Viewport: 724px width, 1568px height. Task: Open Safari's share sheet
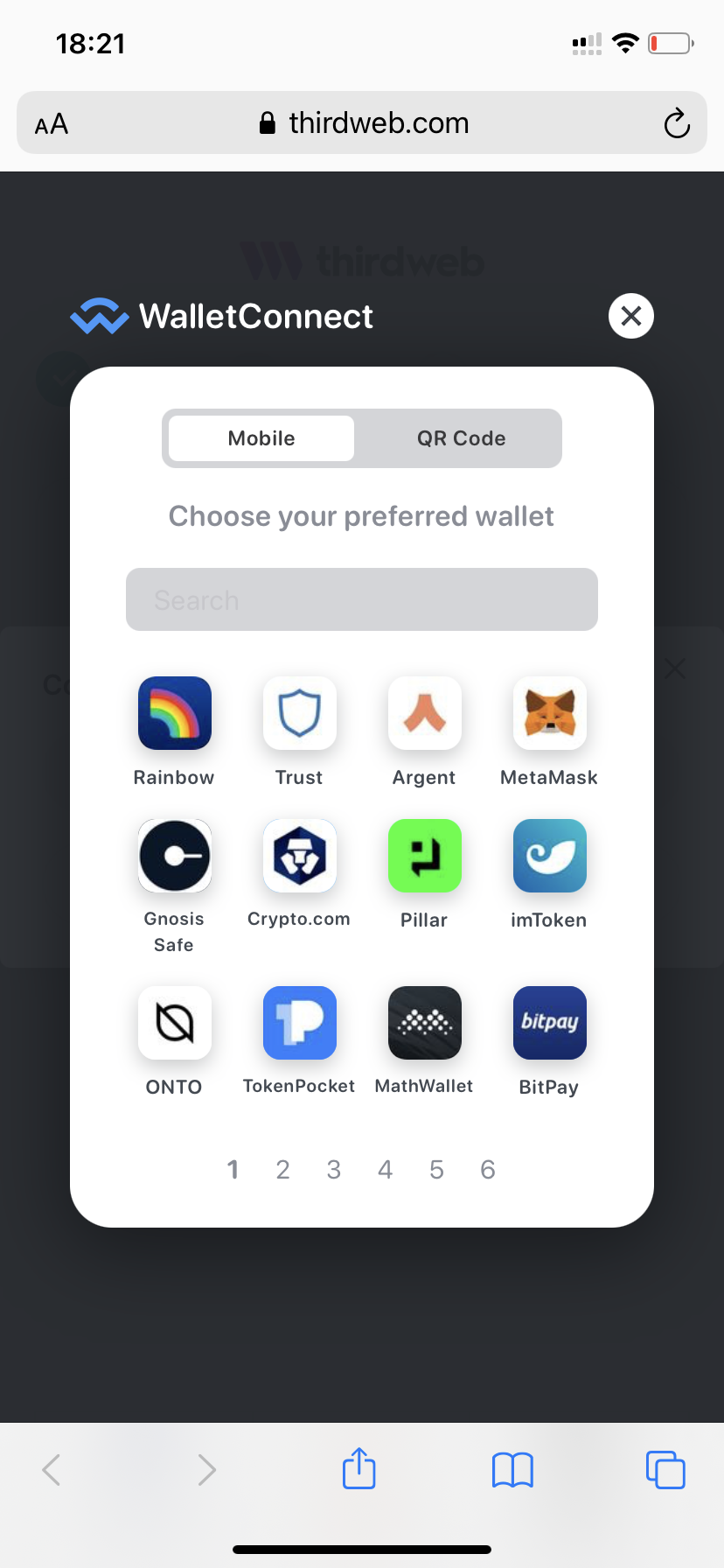359,1468
